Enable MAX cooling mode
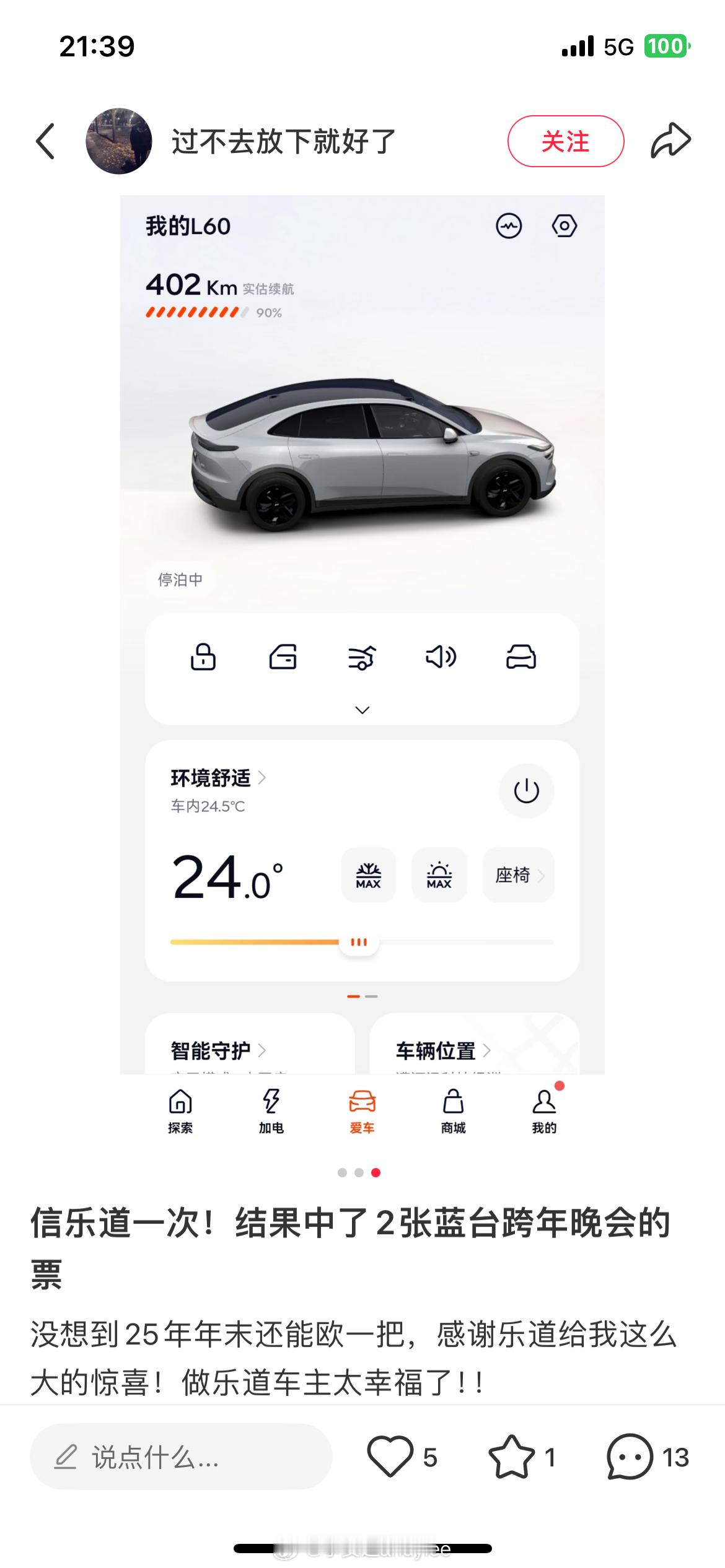The image size is (725, 1568). click(368, 876)
